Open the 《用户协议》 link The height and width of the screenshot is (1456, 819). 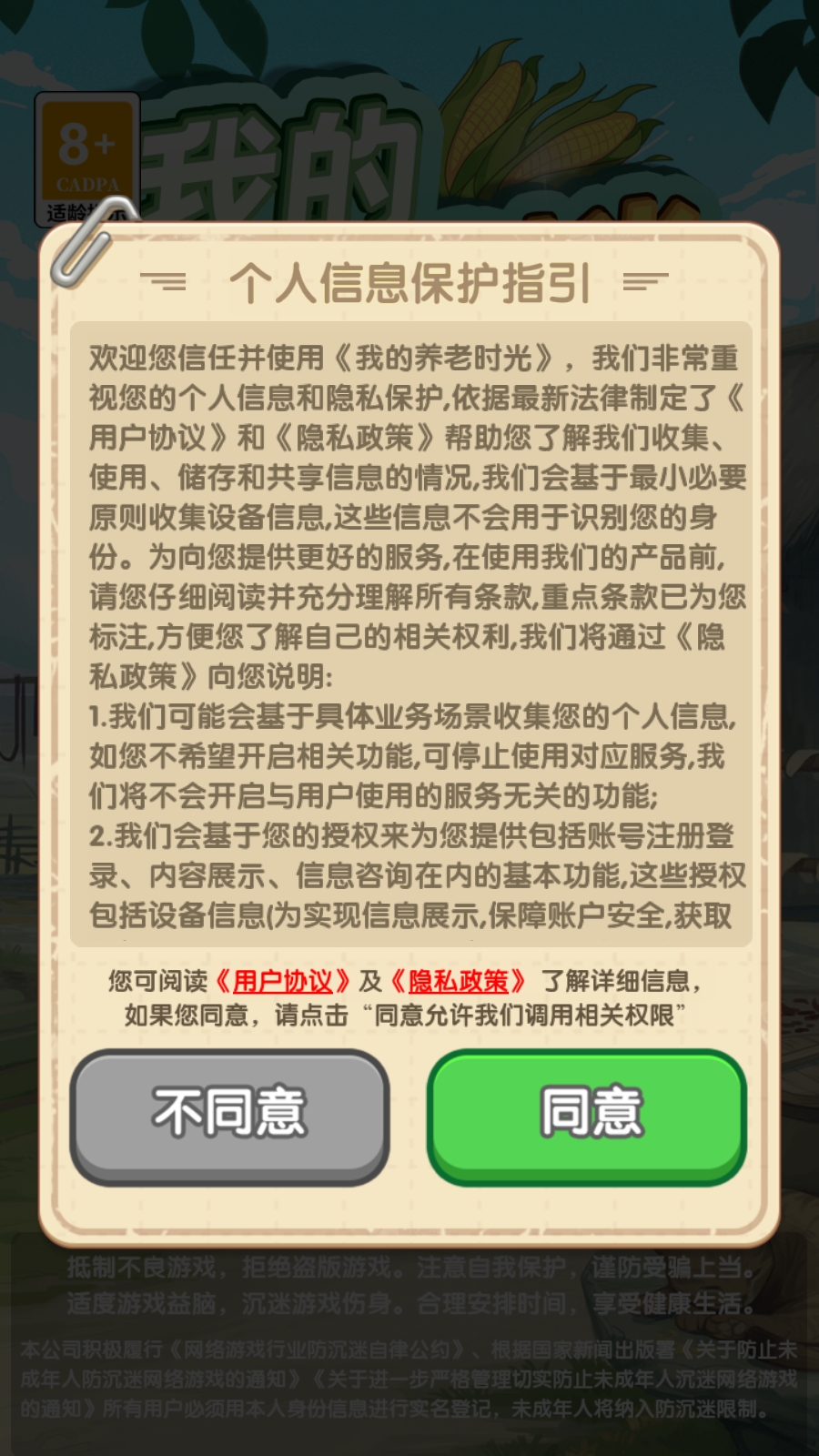(282, 981)
